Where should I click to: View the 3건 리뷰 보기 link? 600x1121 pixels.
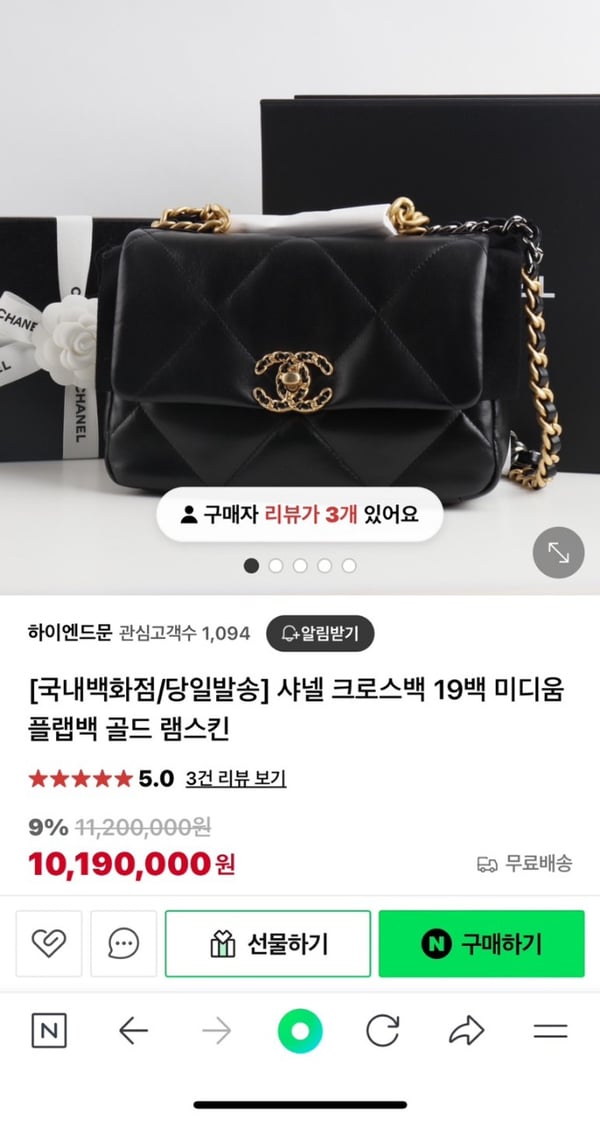(x=236, y=778)
